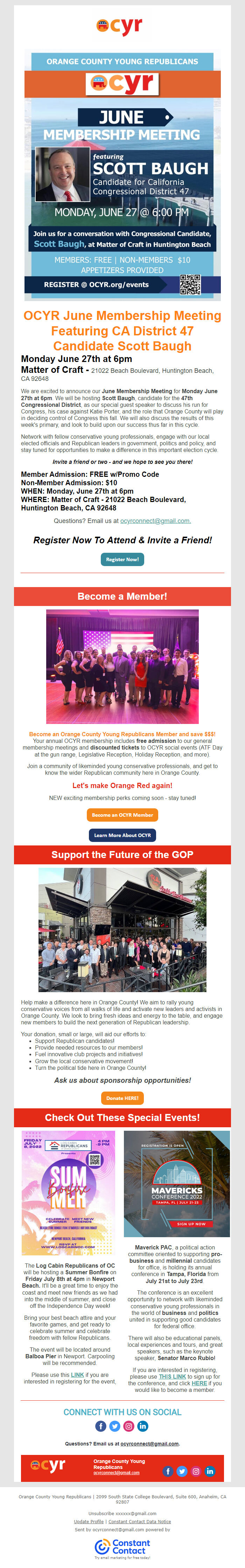Tap the Register Now! button
Viewport: 245px width, 1568px height.
click(122, 559)
